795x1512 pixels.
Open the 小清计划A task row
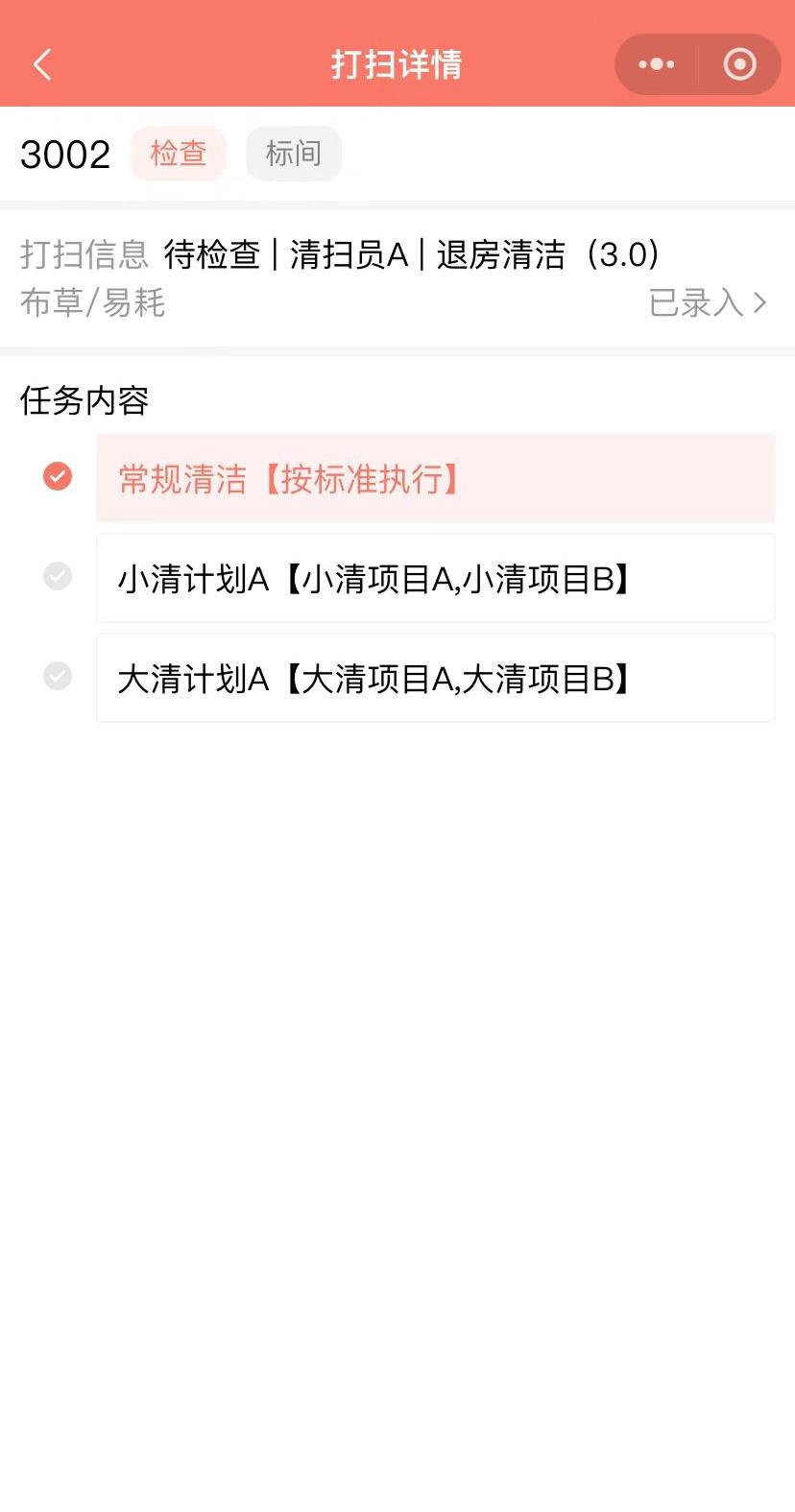[x=436, y=578]
